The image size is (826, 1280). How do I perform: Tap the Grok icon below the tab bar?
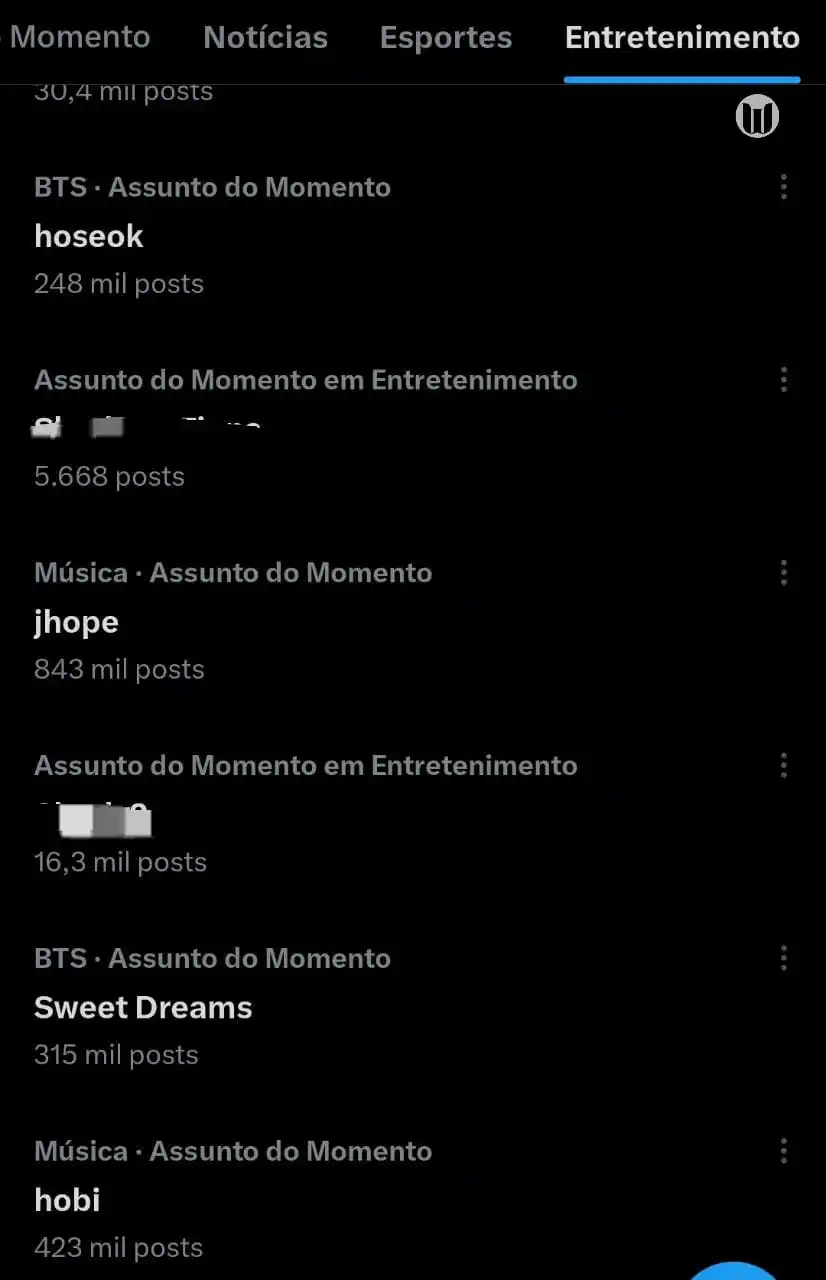coord(757,115)
